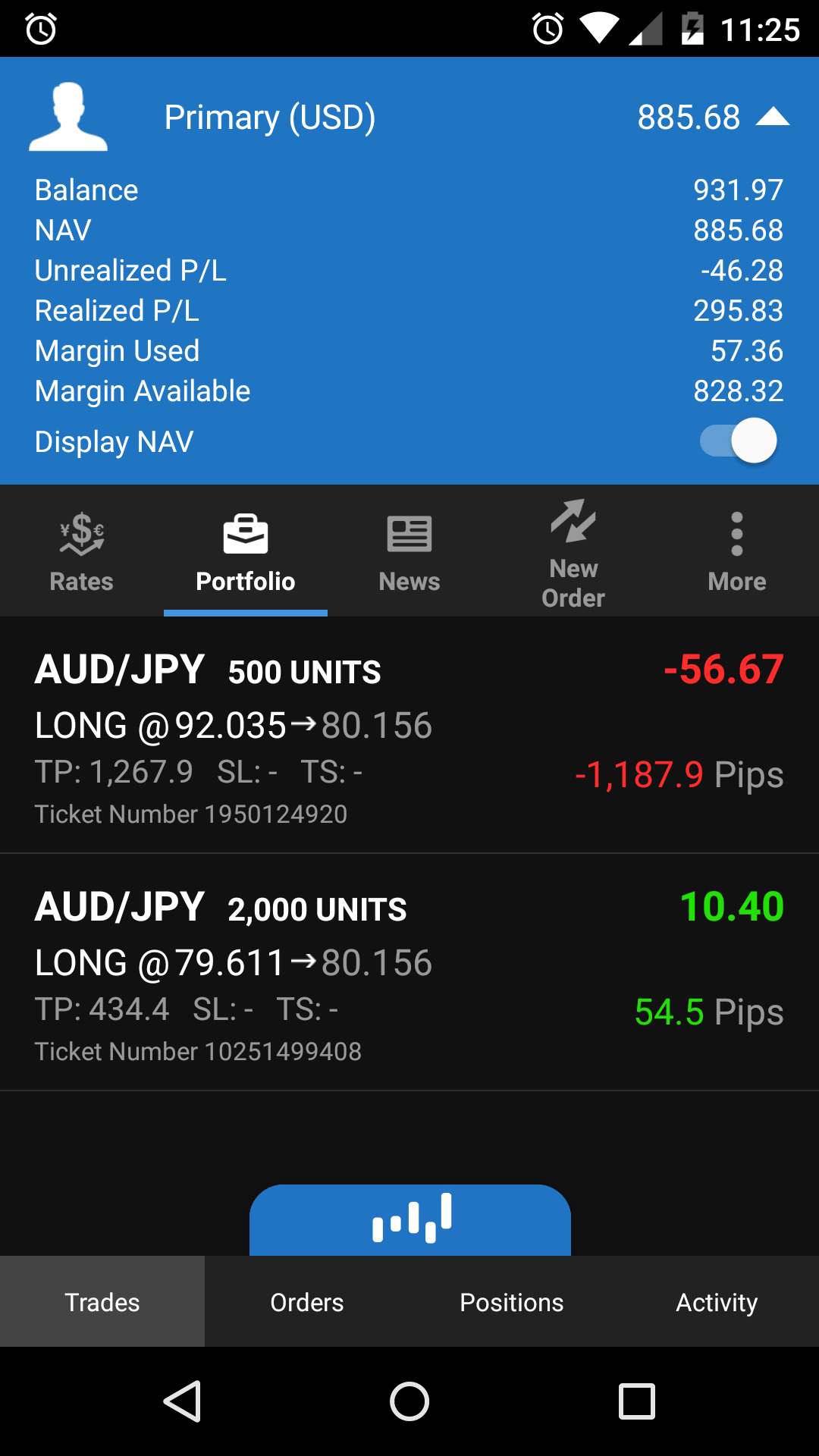This screenshot has height=1456, width=819.
Task: Open the Positions tab
Action: click(511, 1301)
